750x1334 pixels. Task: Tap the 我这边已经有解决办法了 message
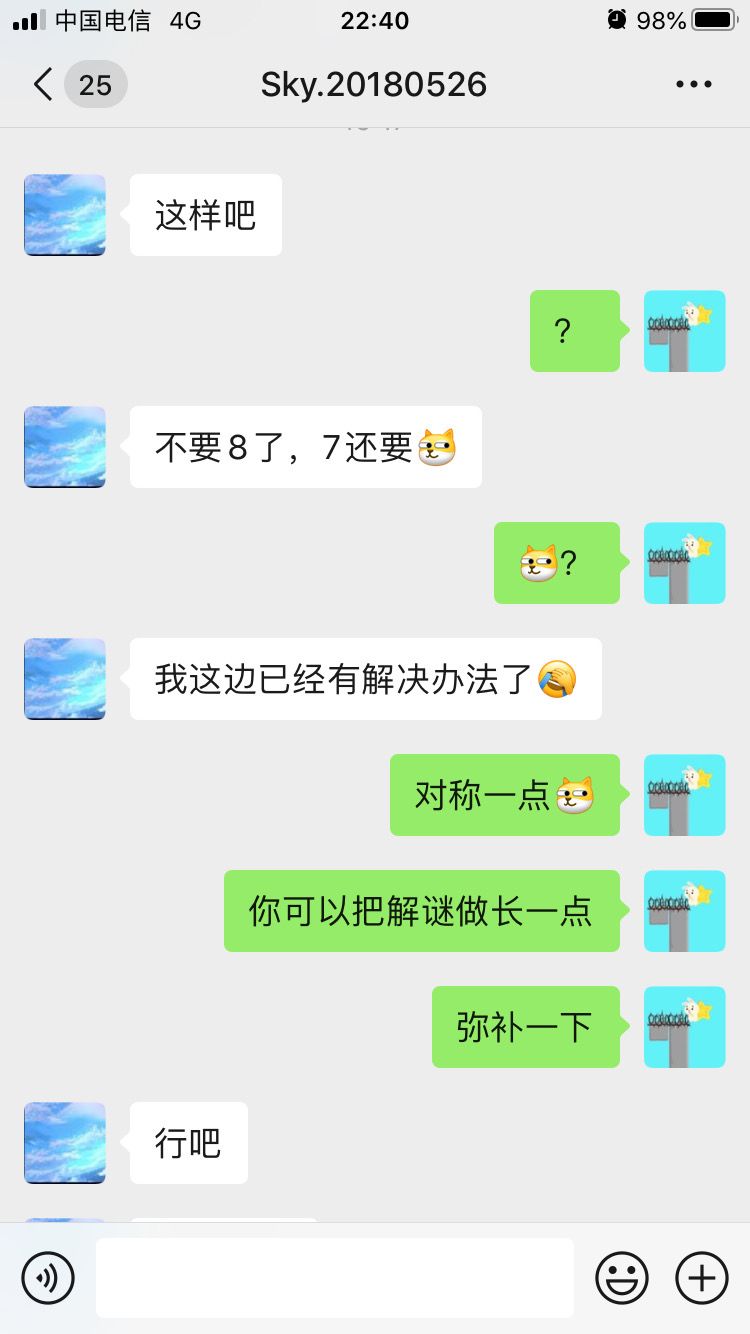coord(365,679)
